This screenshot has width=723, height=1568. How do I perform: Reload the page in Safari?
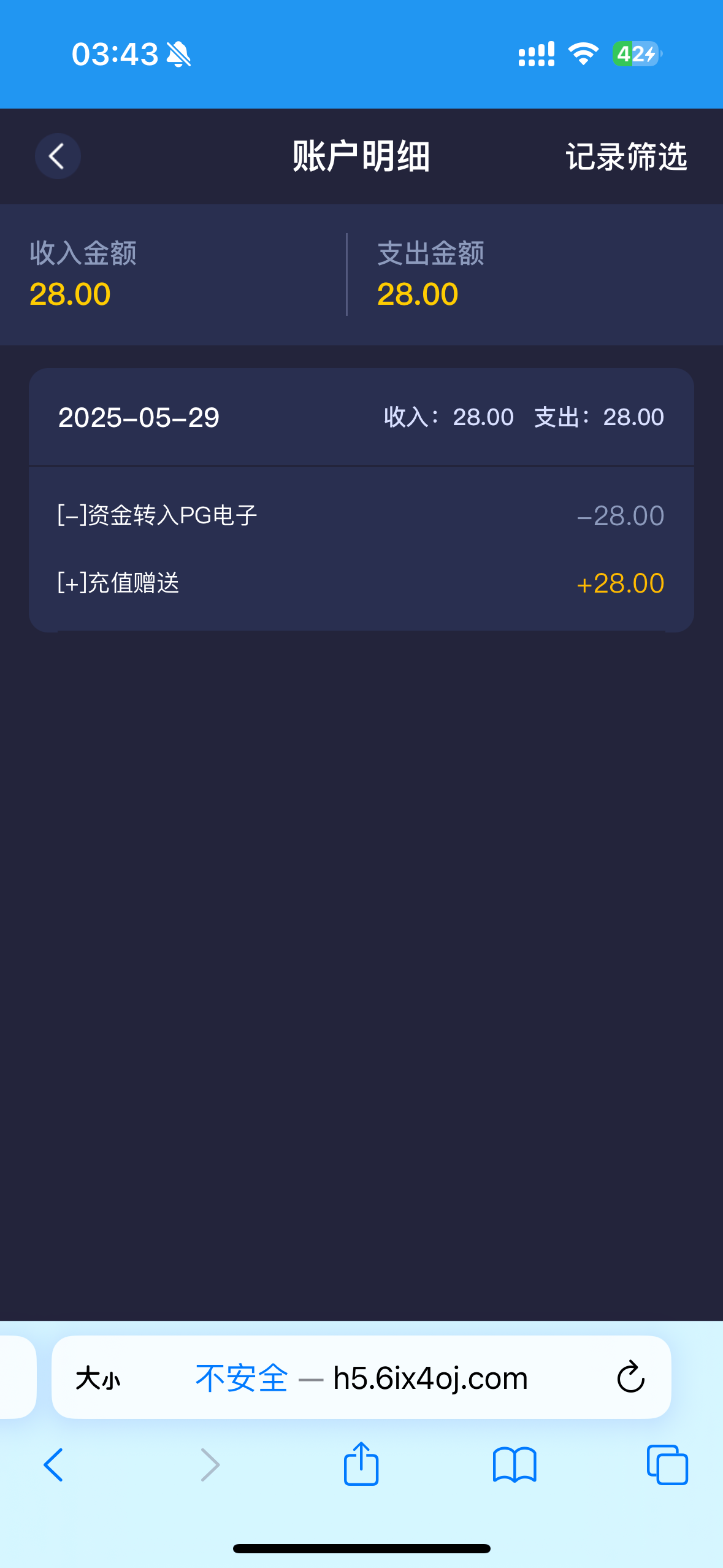(x=630, y=1378)
